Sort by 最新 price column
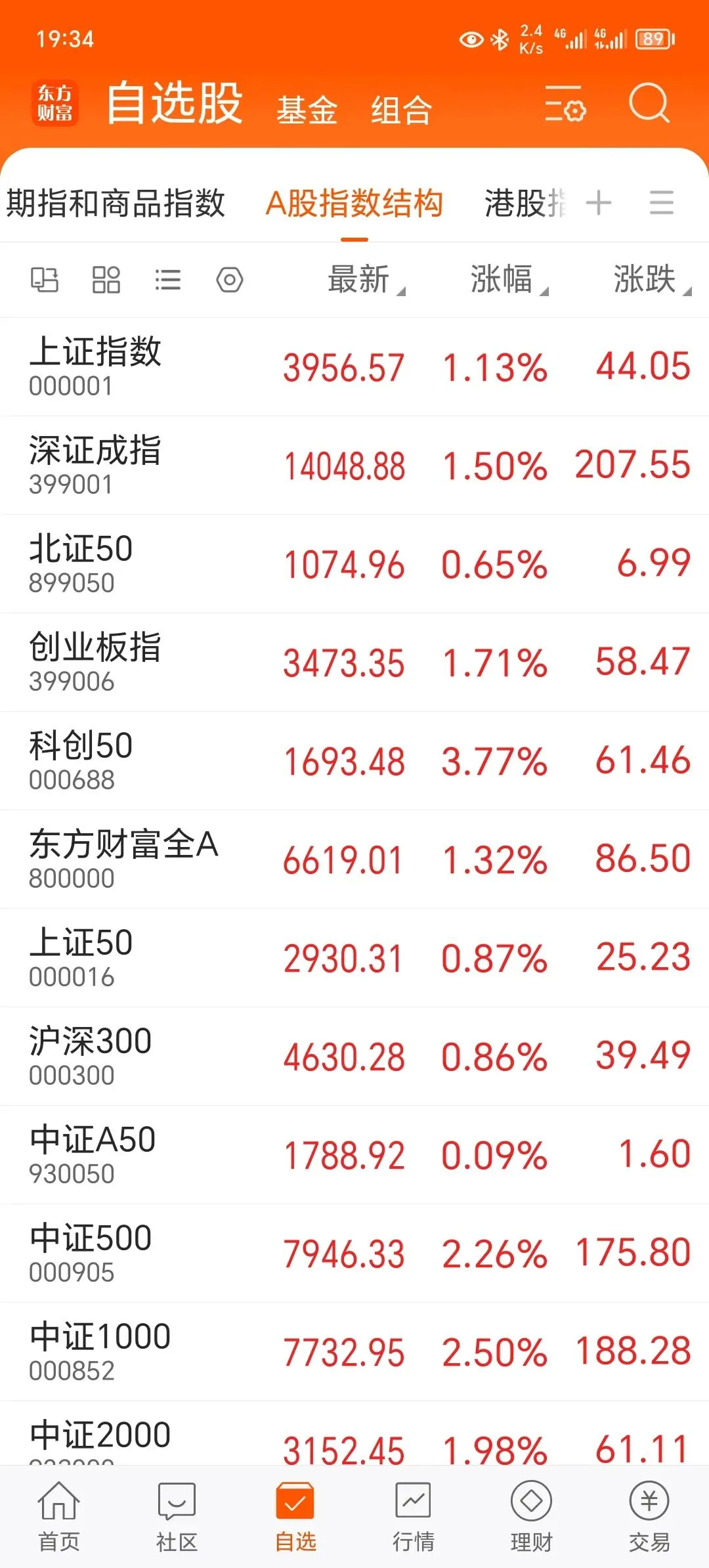The image size is (709, 1568). [366, 280]
